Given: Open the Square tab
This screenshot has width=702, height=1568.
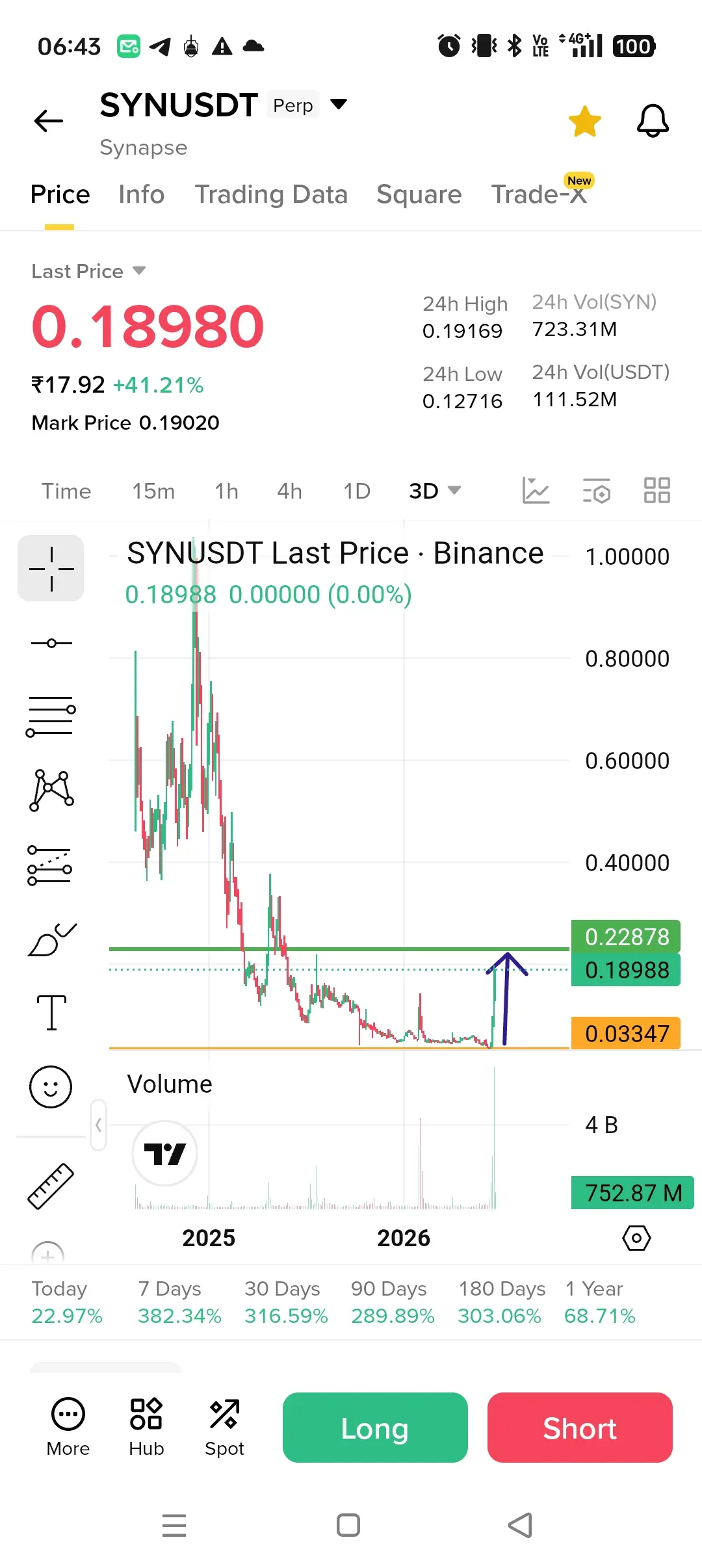Looking at the screenshot, I should [419, 194].
